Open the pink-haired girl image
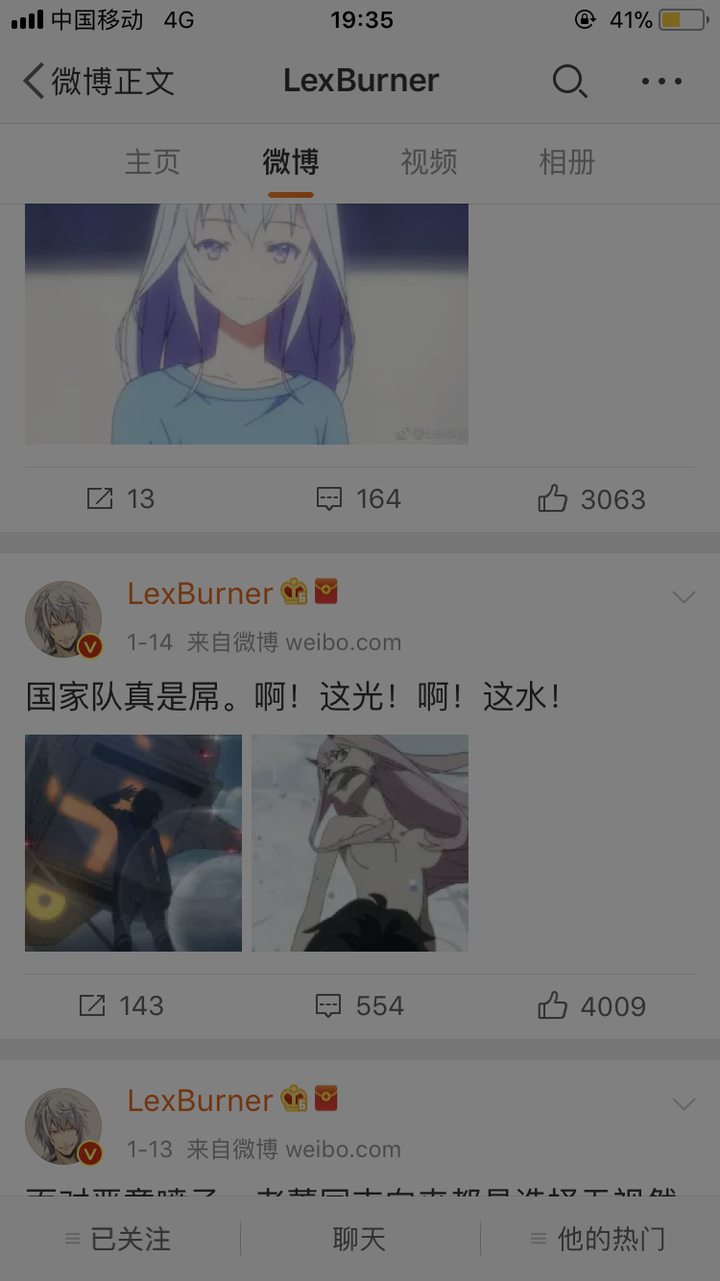This screenshot has width=720, height=1281. (x=359, y=843)
